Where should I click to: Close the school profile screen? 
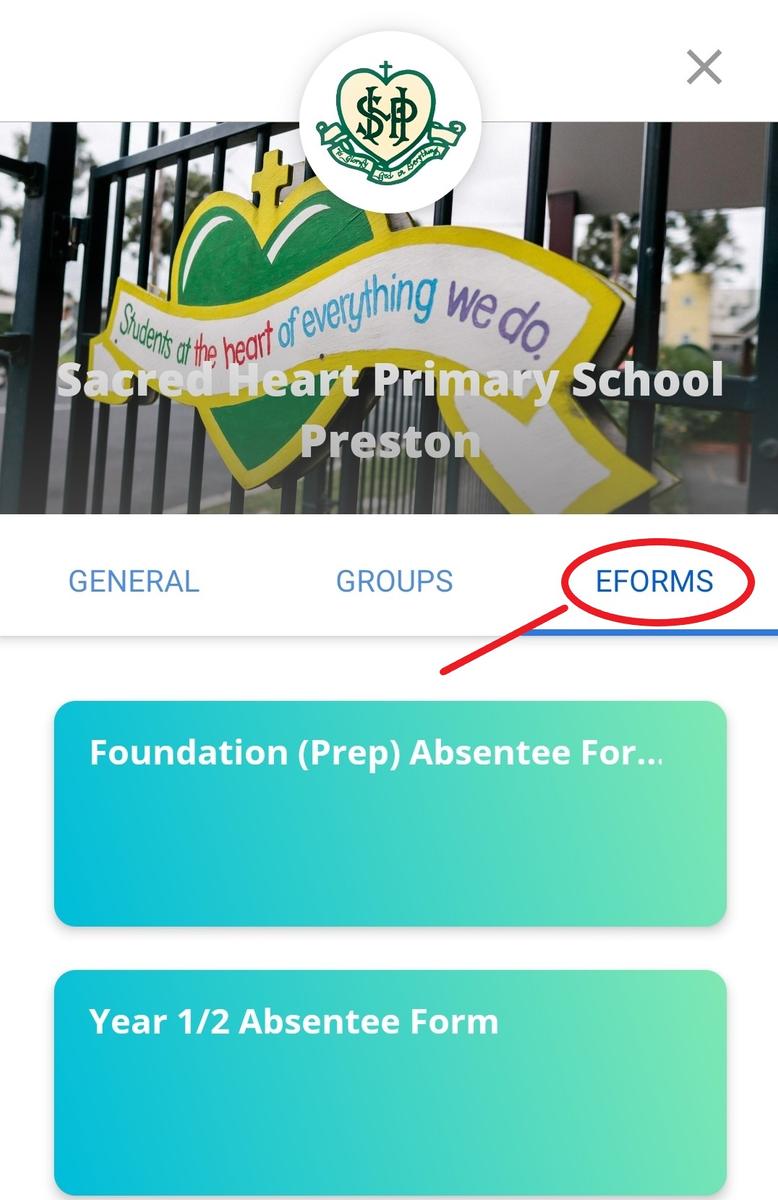(704, 68)
